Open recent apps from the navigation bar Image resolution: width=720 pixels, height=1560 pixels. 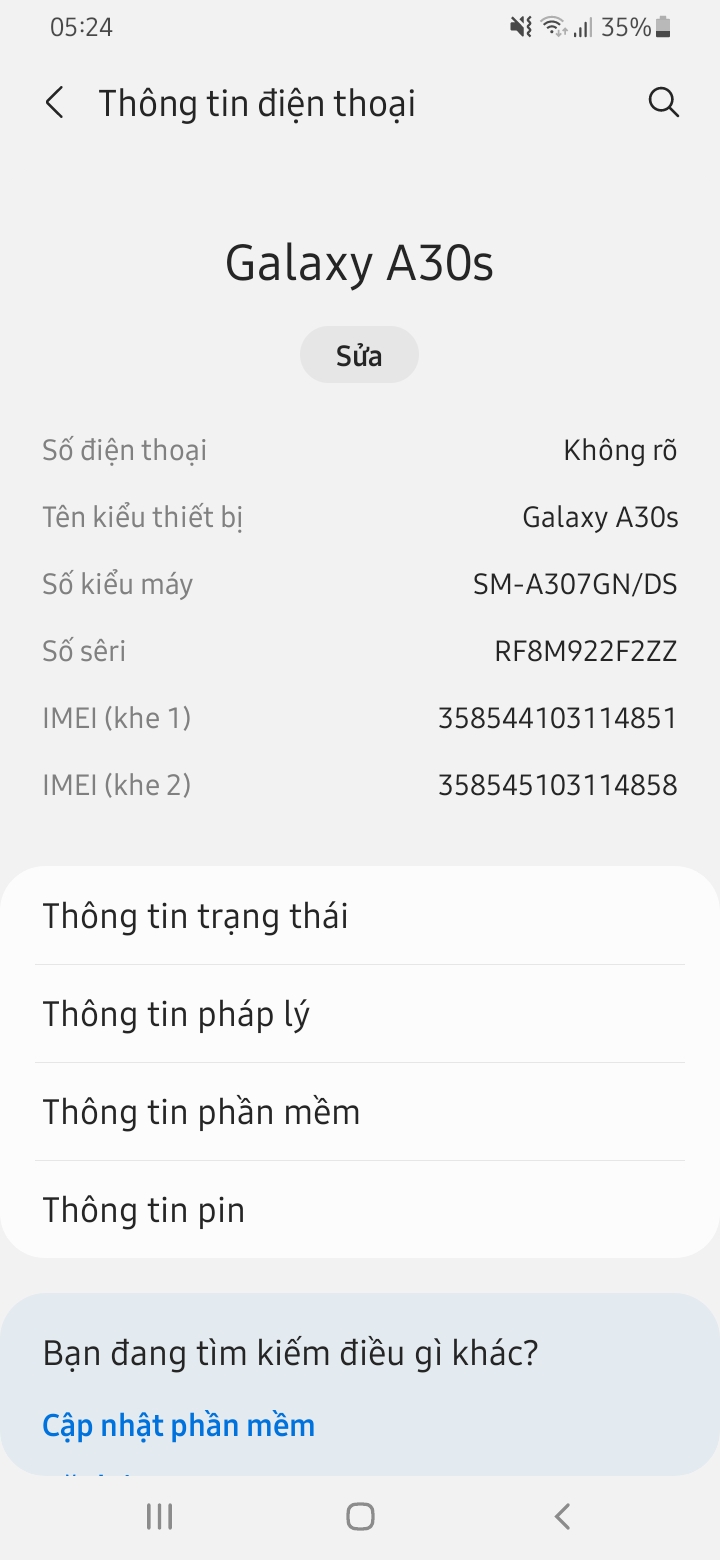tap(159, 1517)
